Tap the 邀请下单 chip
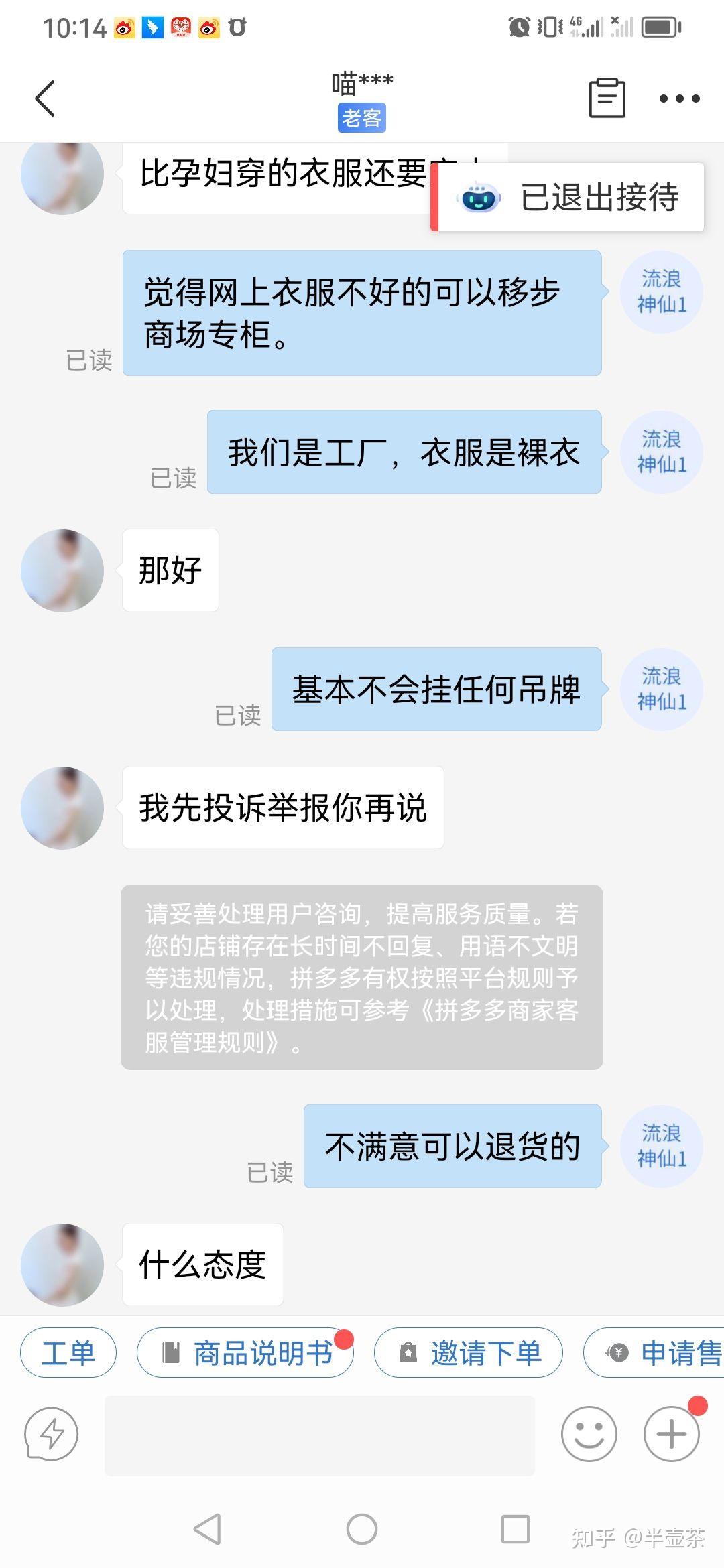The image size is (724, 1568). pos(468,1352)
